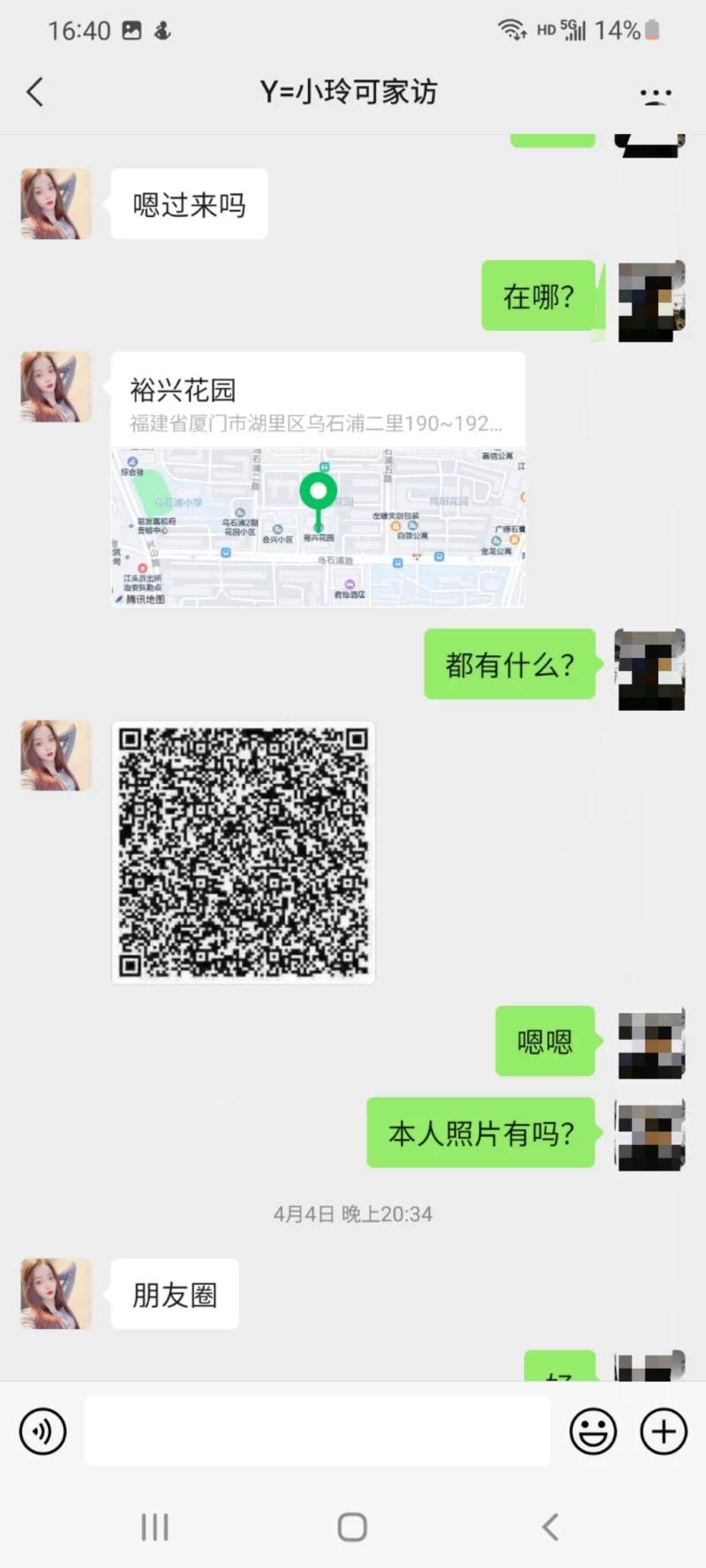
Task: Tap the system home button
Action: (x=352, y=1527)
